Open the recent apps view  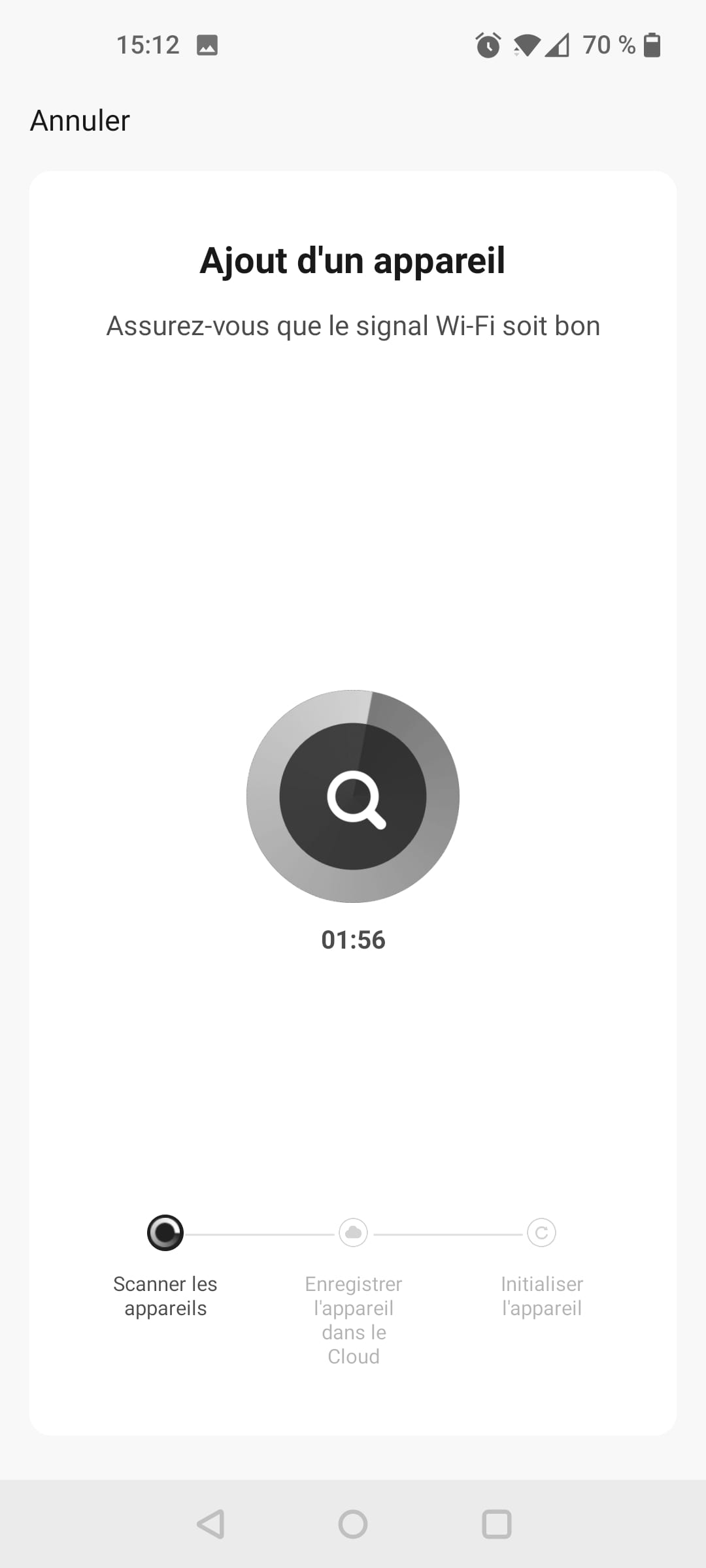click(x=496, y=1524)
